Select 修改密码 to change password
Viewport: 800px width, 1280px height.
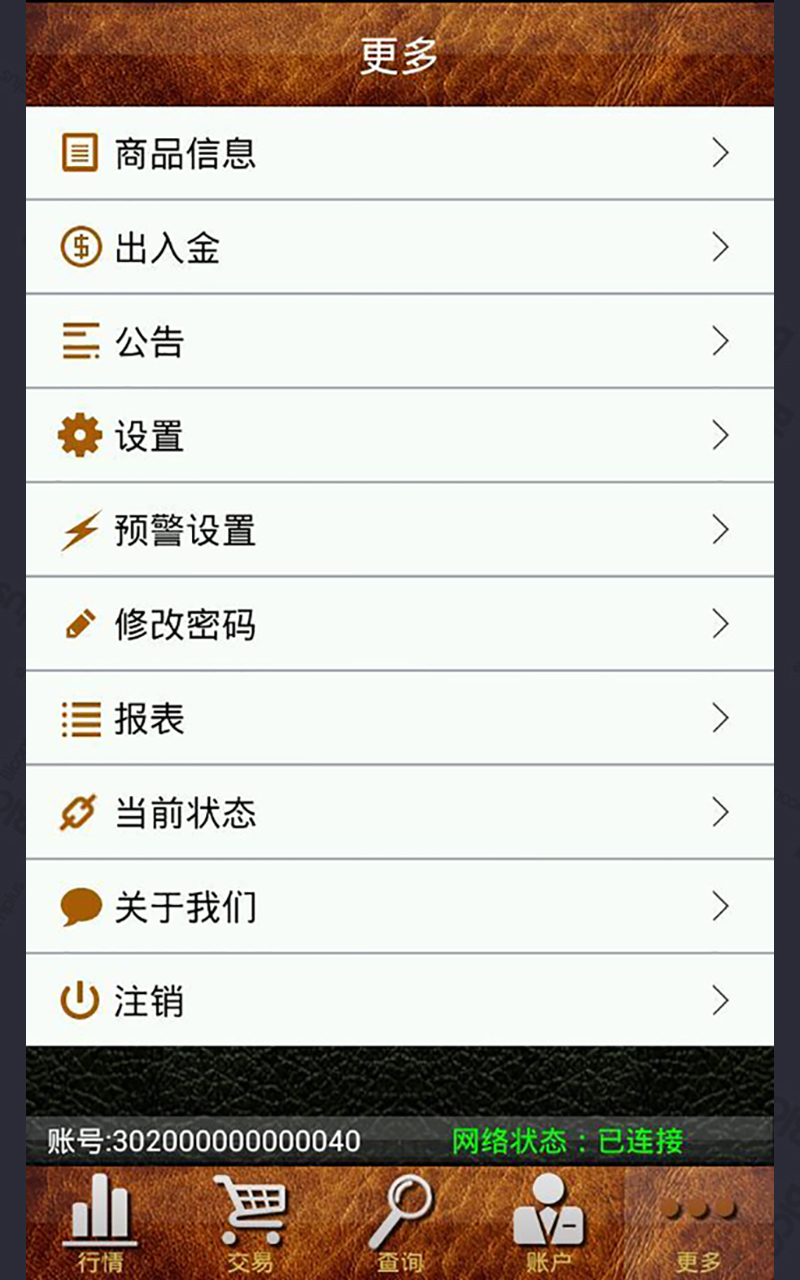pos(400,623)
